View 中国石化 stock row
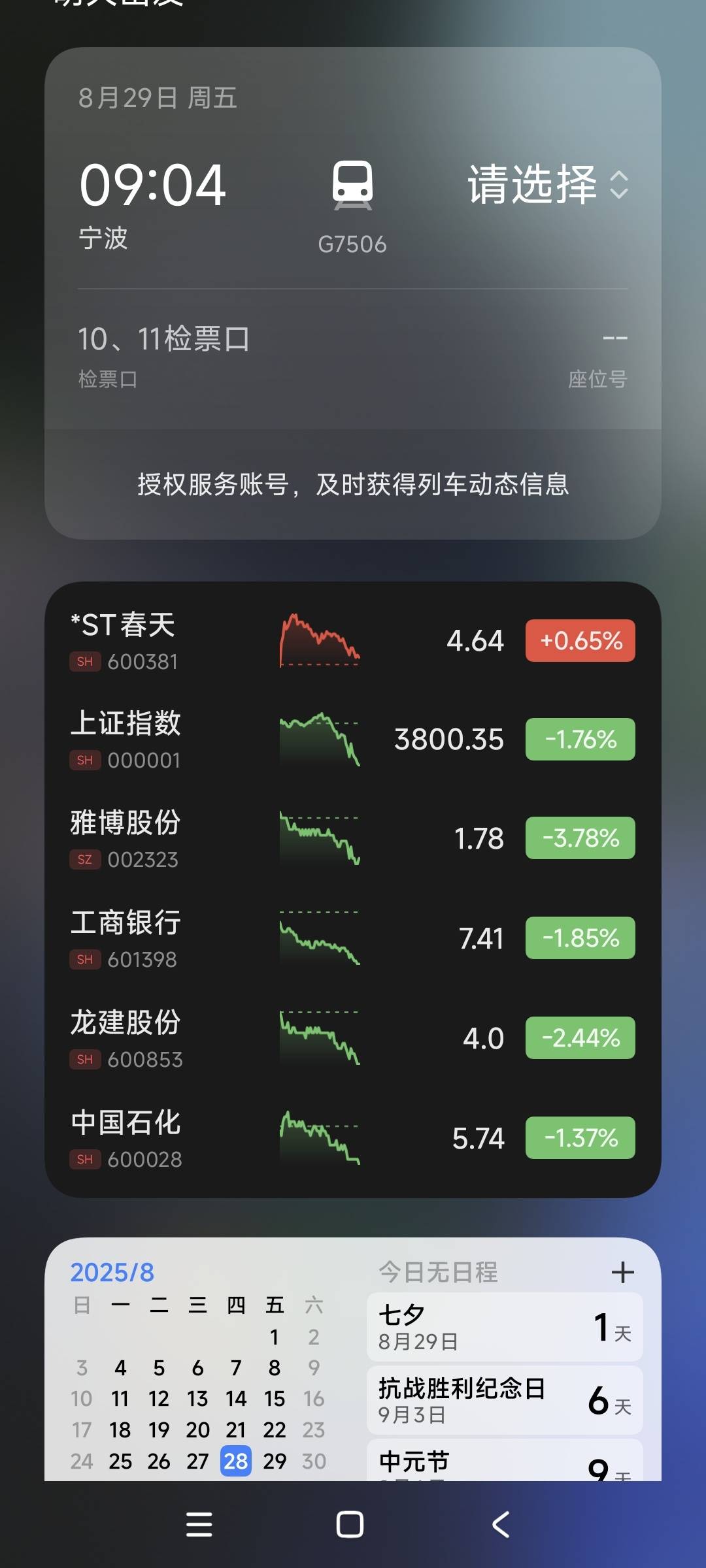Image resolution: width=706 pixels, height=1568 pixels. click(353, 1139)
